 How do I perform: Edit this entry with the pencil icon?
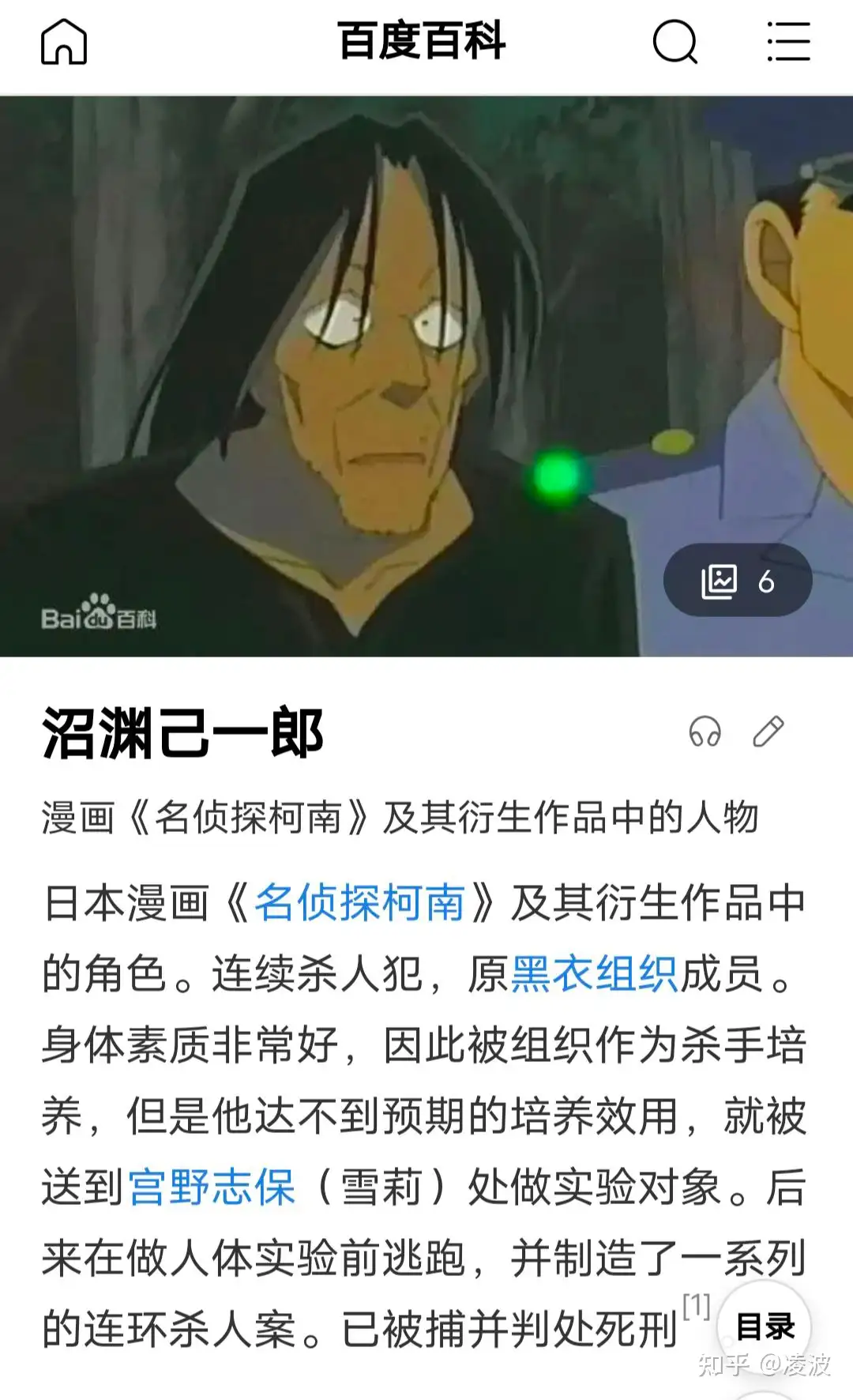point(768,732)
